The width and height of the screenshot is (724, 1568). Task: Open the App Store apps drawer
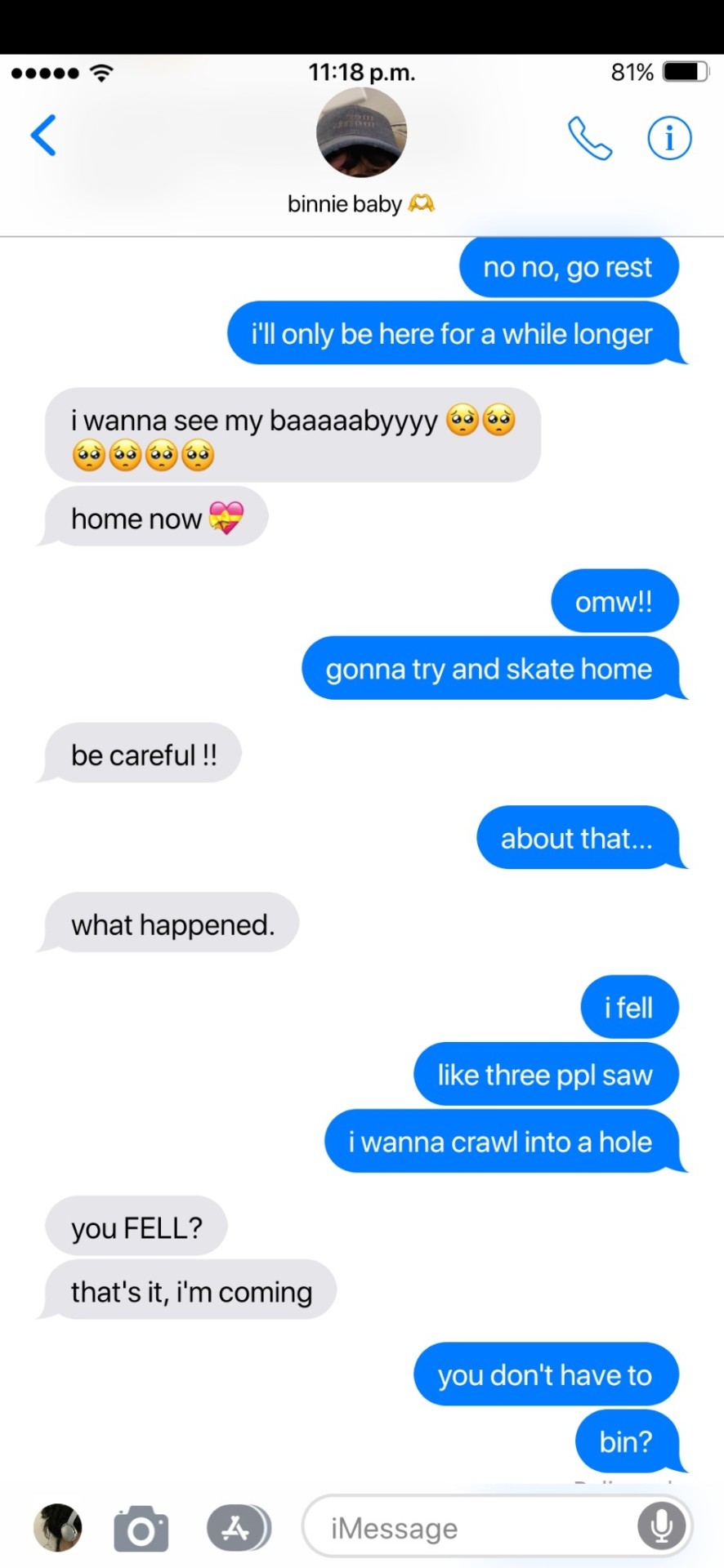tap(238, 1527)
